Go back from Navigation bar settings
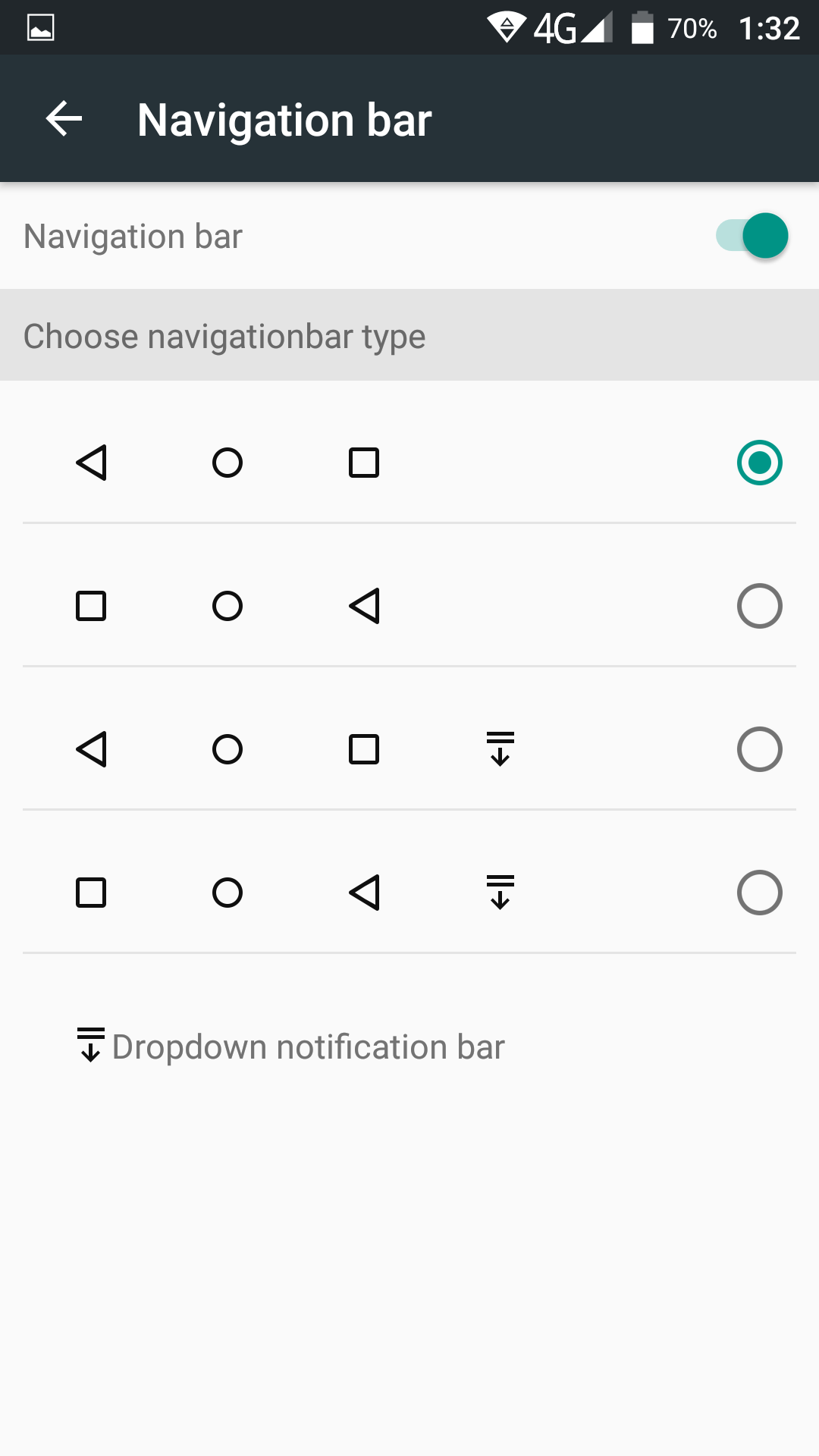Image resolution: width=819 pixels, height=1456 pixels. pyautogui.click(x=64, y=119)
